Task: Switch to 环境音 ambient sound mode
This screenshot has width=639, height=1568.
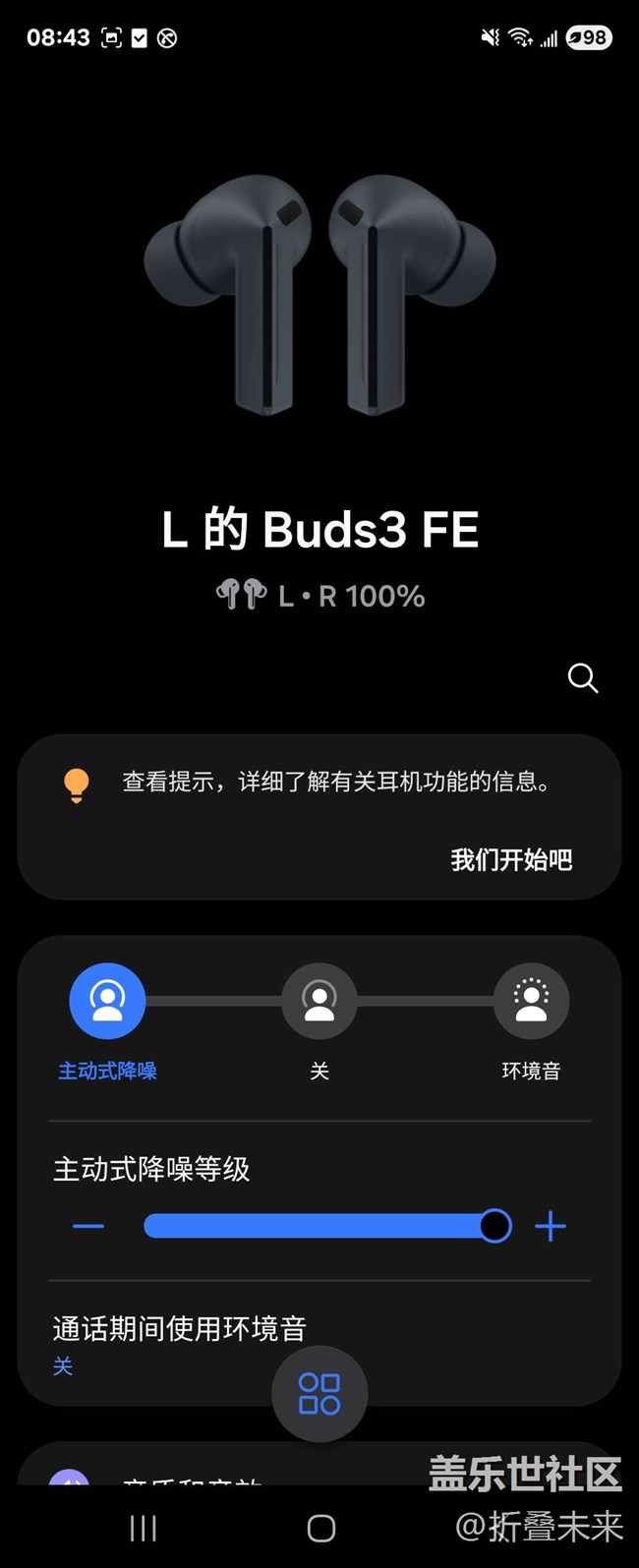Action: tap(531, 1001)
